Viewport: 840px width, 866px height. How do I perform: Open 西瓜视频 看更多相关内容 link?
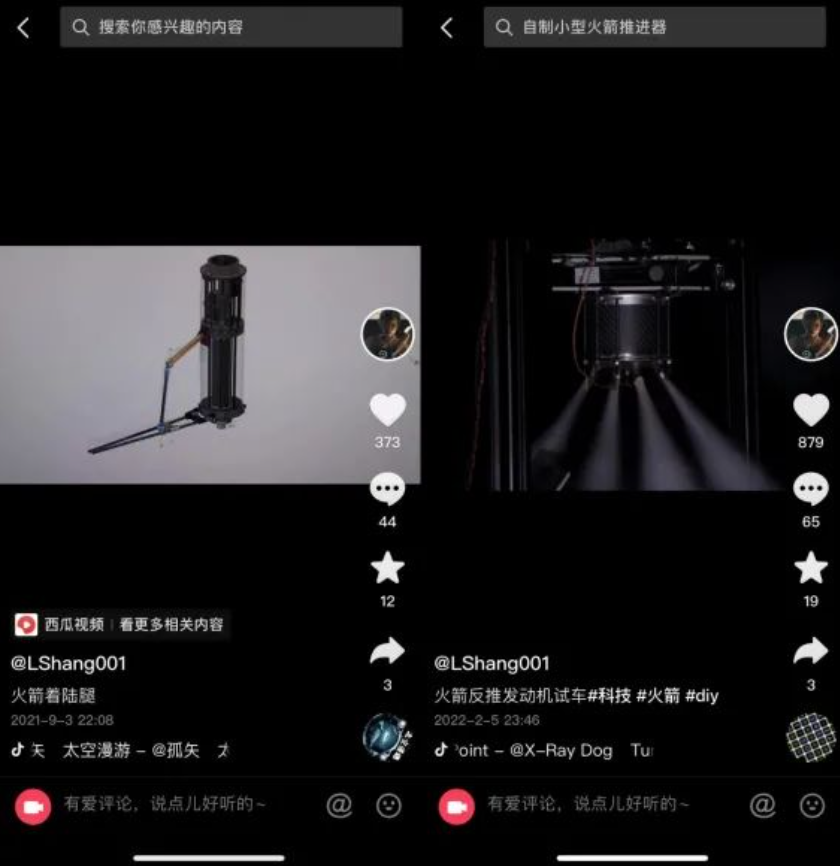(121, 625)
